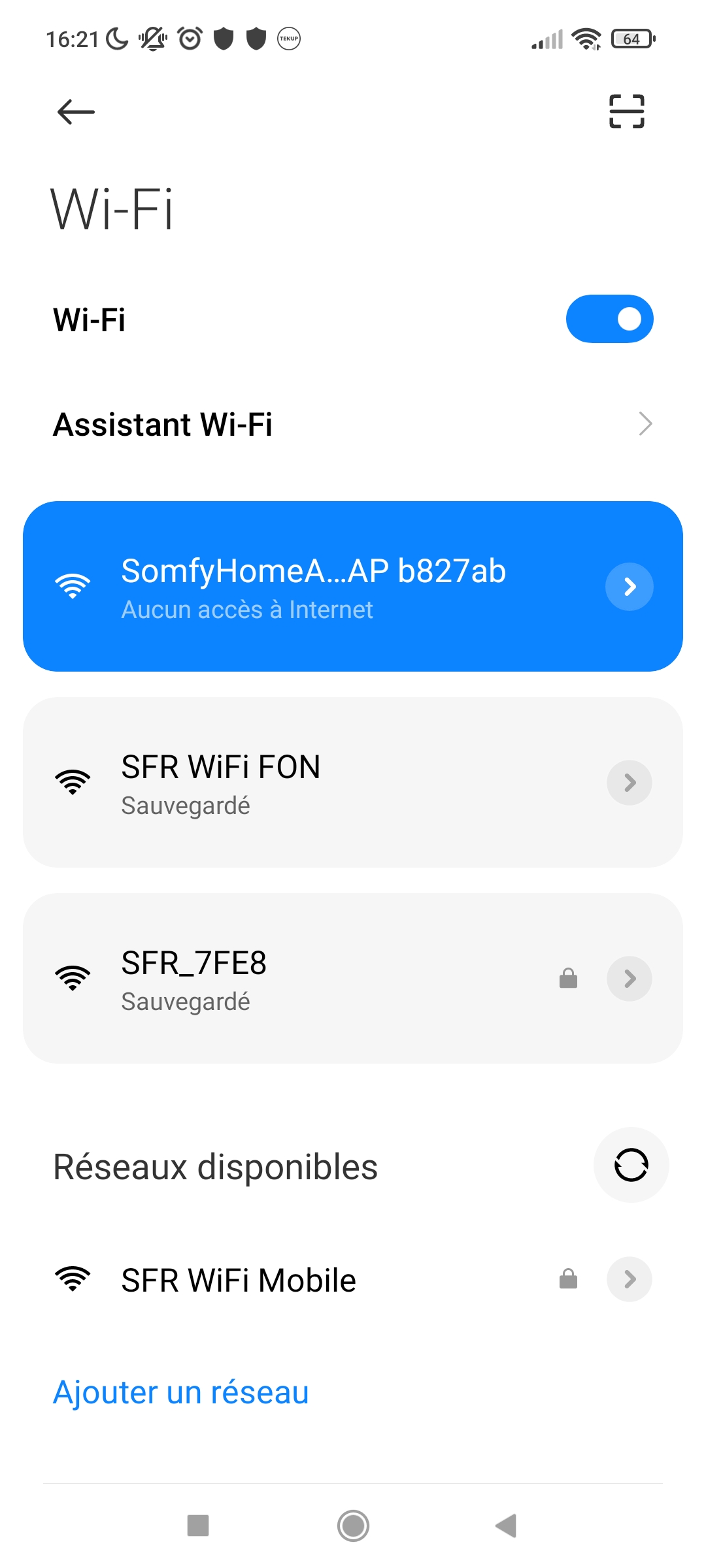706x1568 pixels.
Task: Open the QR code scanner icon
Action: coord(626,111)
